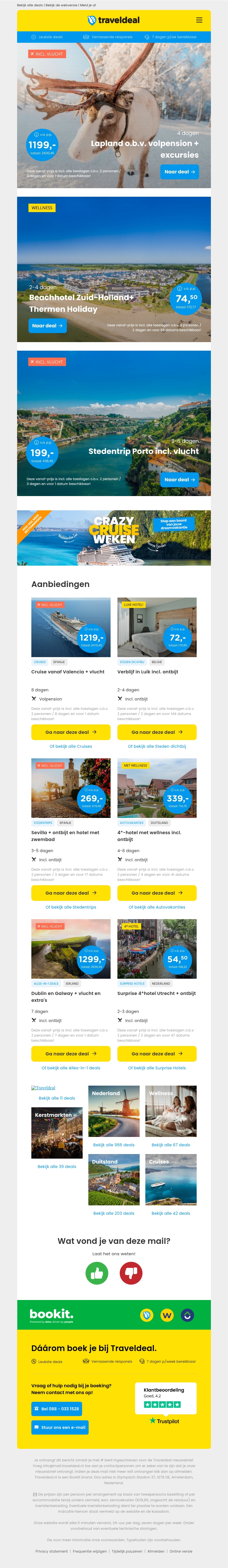Open Of bekijk alle Autovakanties link
The width and height of the screenshot is (228, 1568).
156,907
